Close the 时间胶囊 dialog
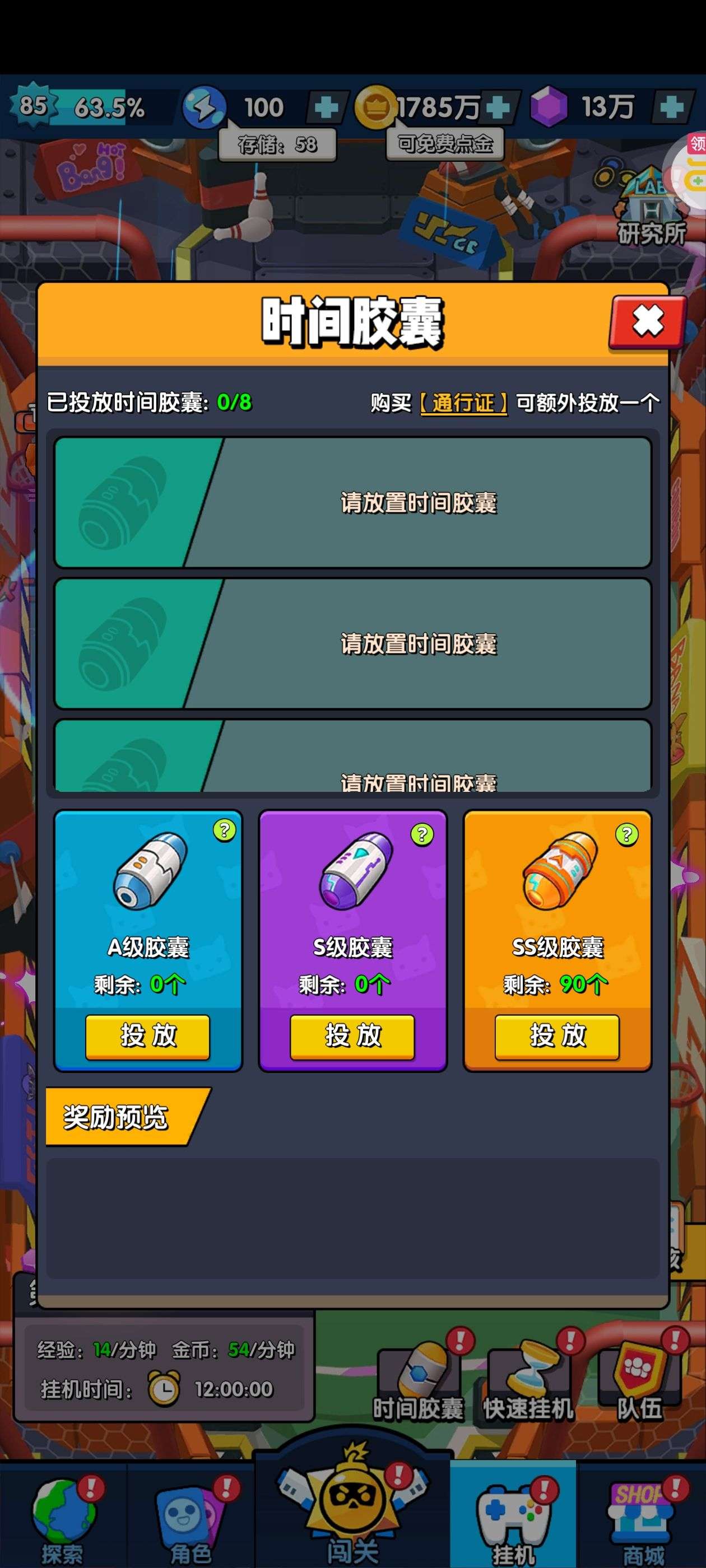Image resolution: width=706 pixels, height=1568 pixels. click(x=648, y=322)
